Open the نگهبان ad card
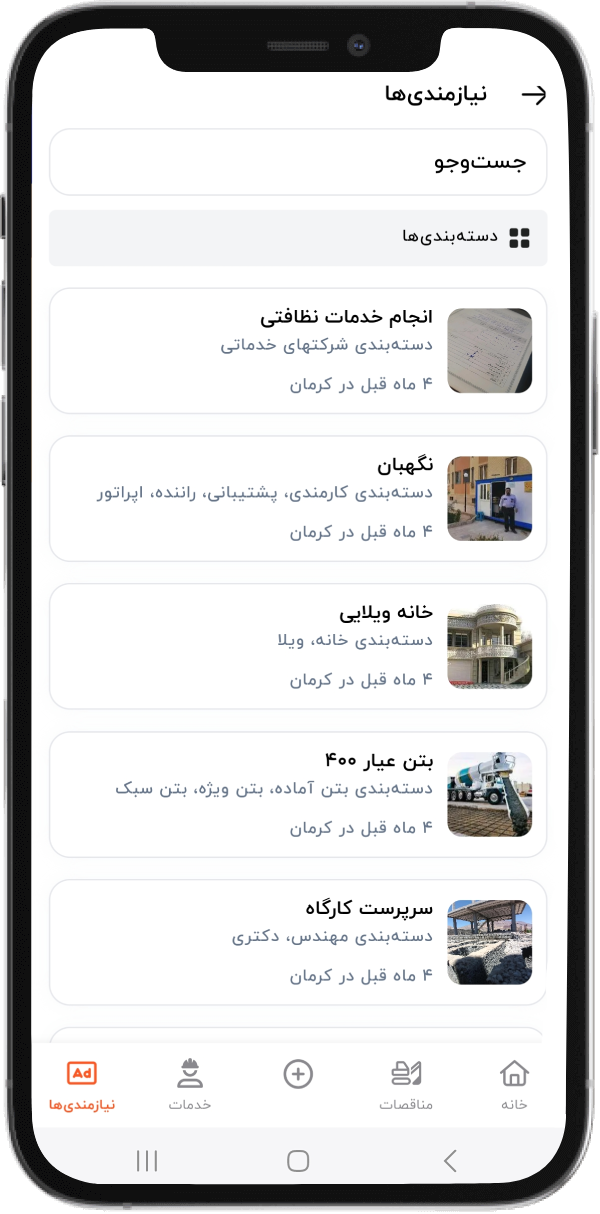The height and width of the screenshot is (1214, 600). click(298, 498)
